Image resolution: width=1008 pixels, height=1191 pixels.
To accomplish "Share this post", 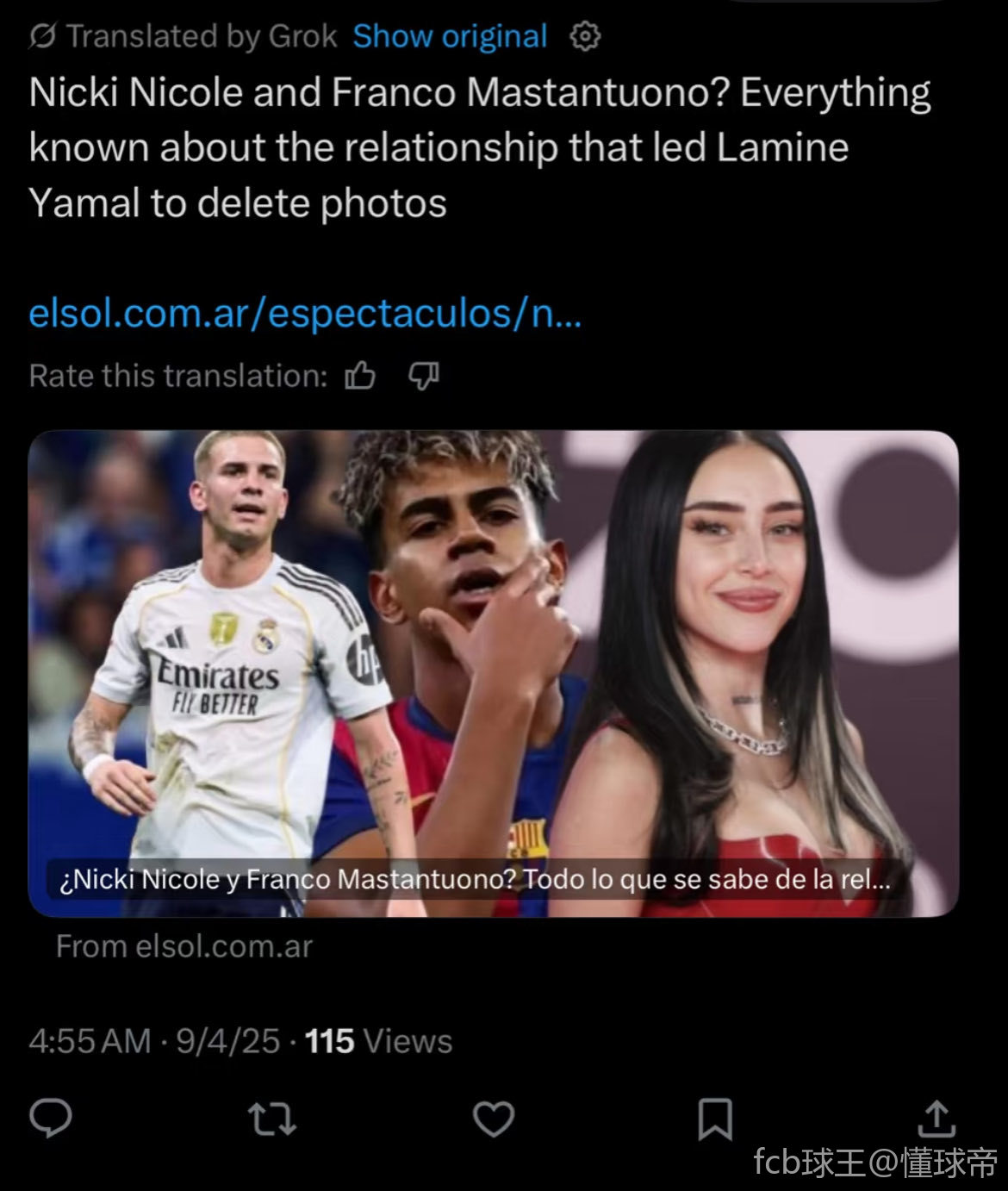I will 936,1119.
